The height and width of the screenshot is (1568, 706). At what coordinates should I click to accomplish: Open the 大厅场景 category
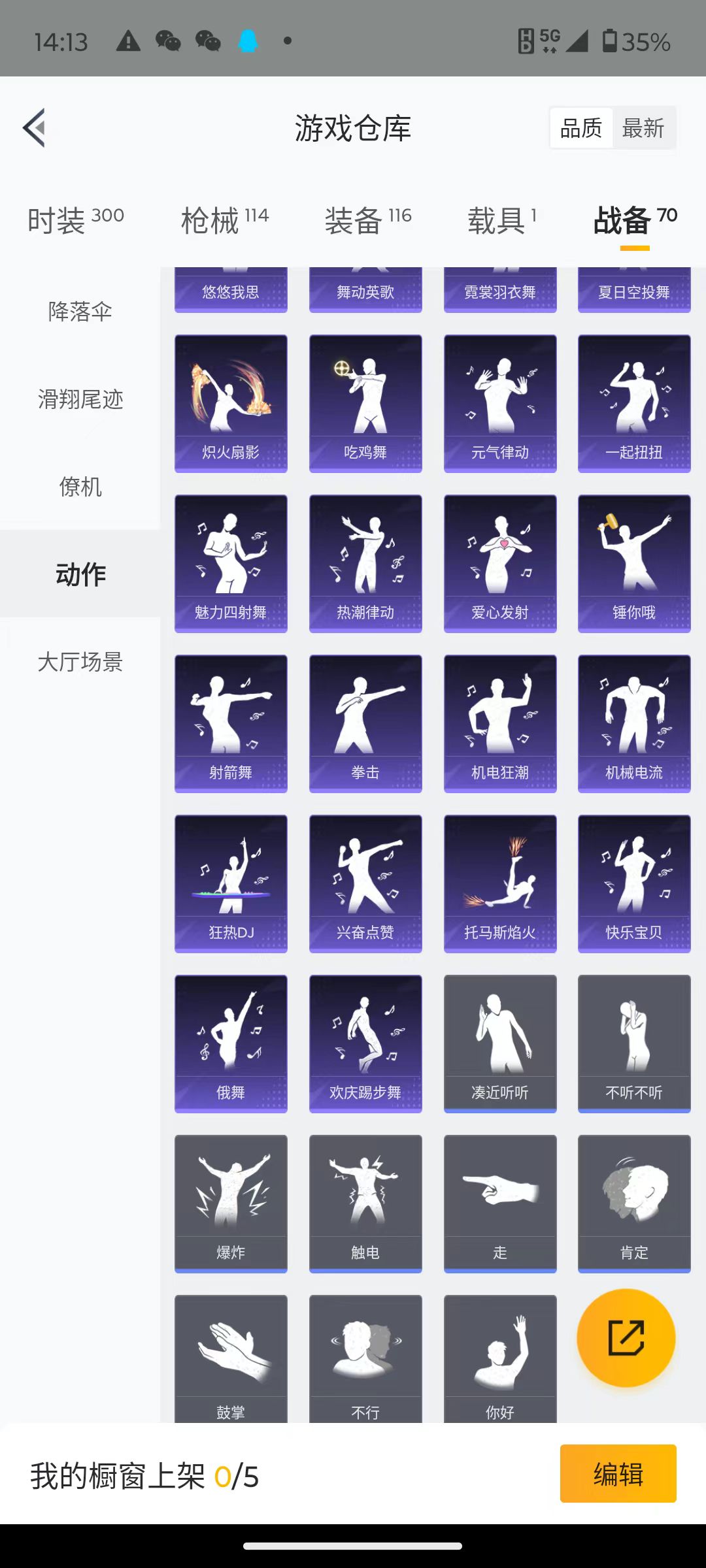pos(80,661)
